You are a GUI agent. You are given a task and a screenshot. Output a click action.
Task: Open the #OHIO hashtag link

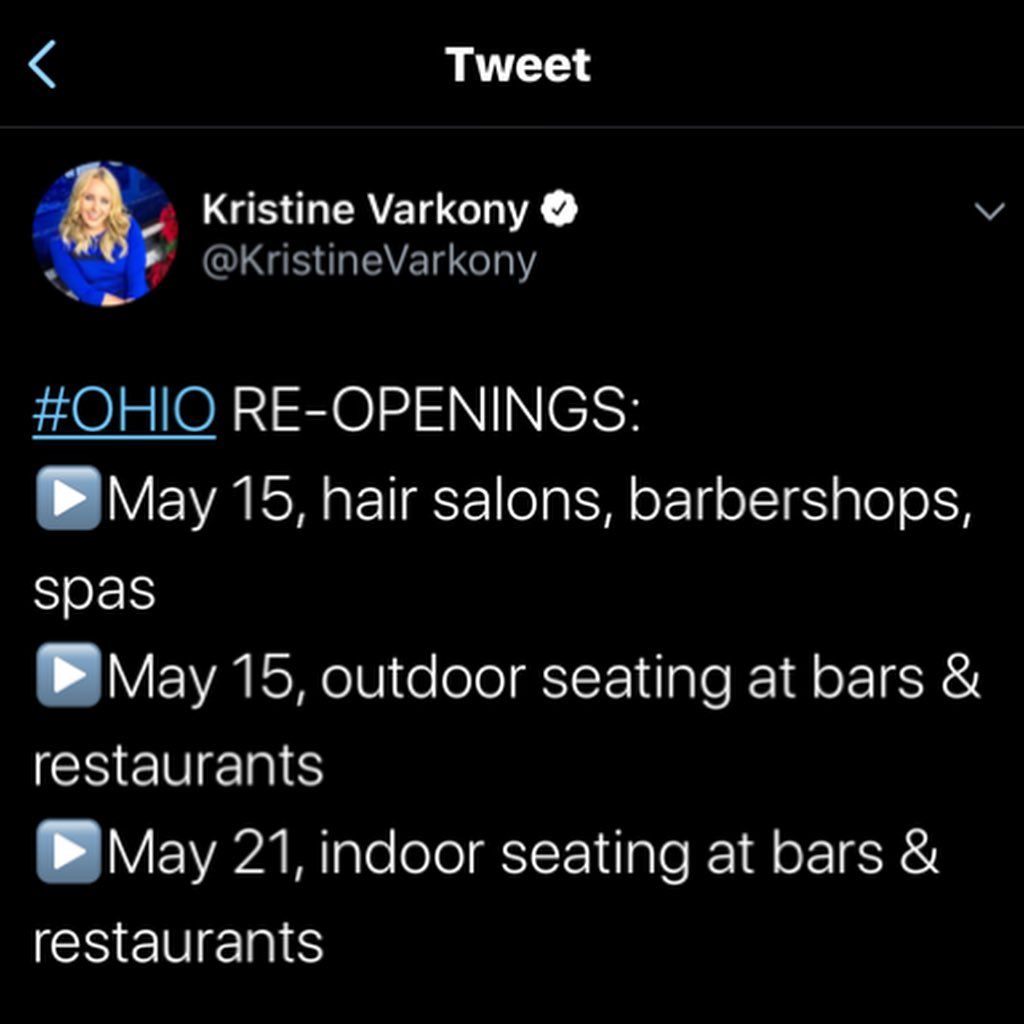(x=124, y=411)
